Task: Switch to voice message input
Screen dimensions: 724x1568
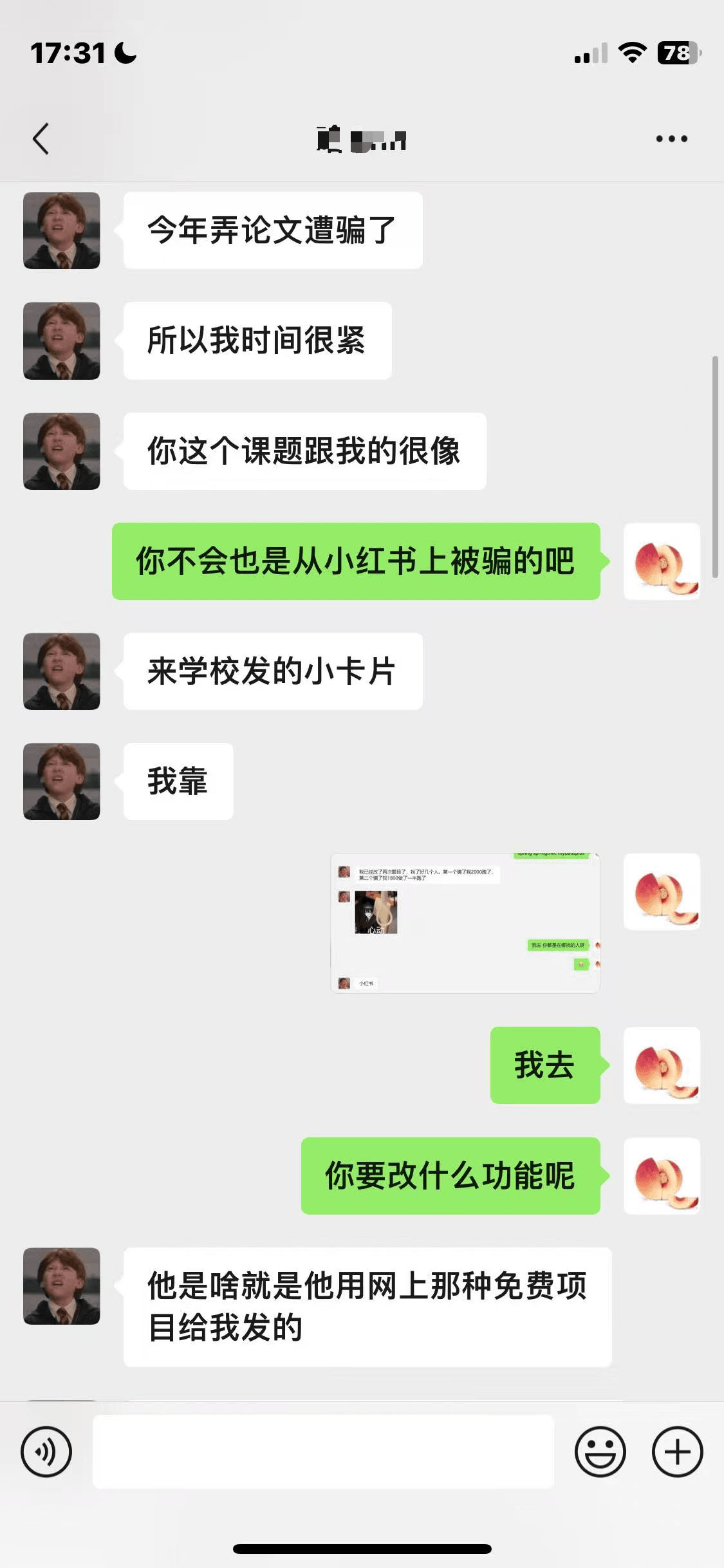Action: [x=46, y=1451]
